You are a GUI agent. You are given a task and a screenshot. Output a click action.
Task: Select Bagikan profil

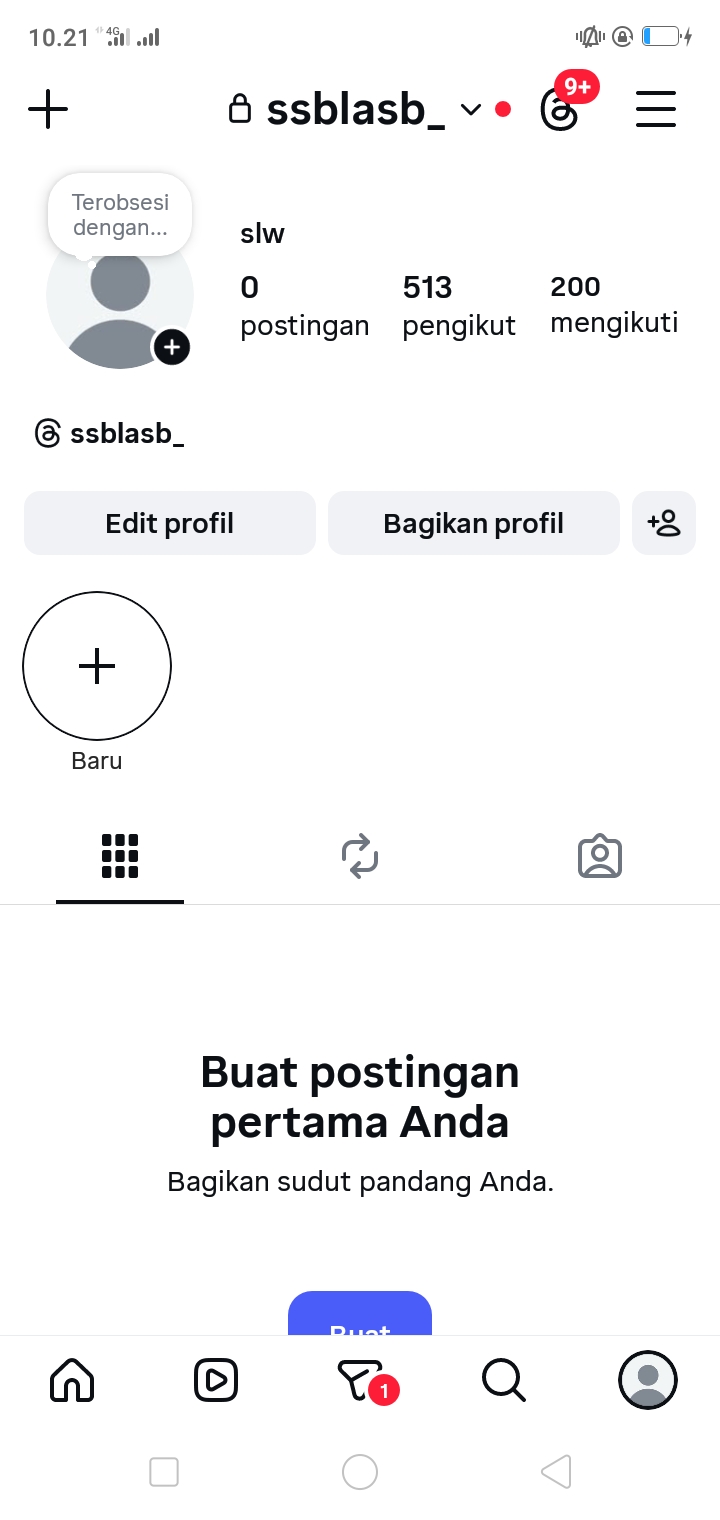473,523
